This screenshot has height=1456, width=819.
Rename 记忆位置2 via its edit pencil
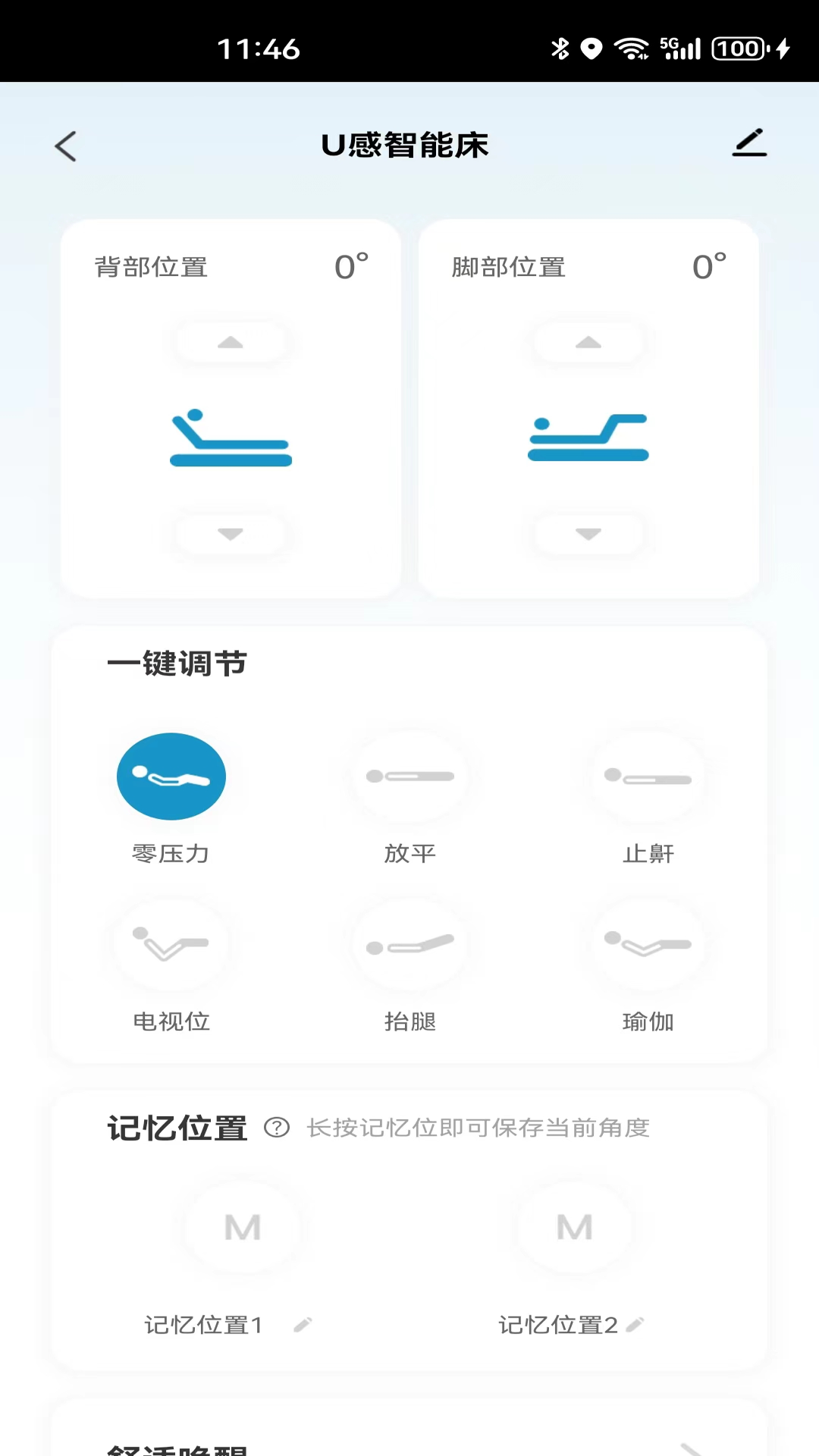tap(635, 1325)
